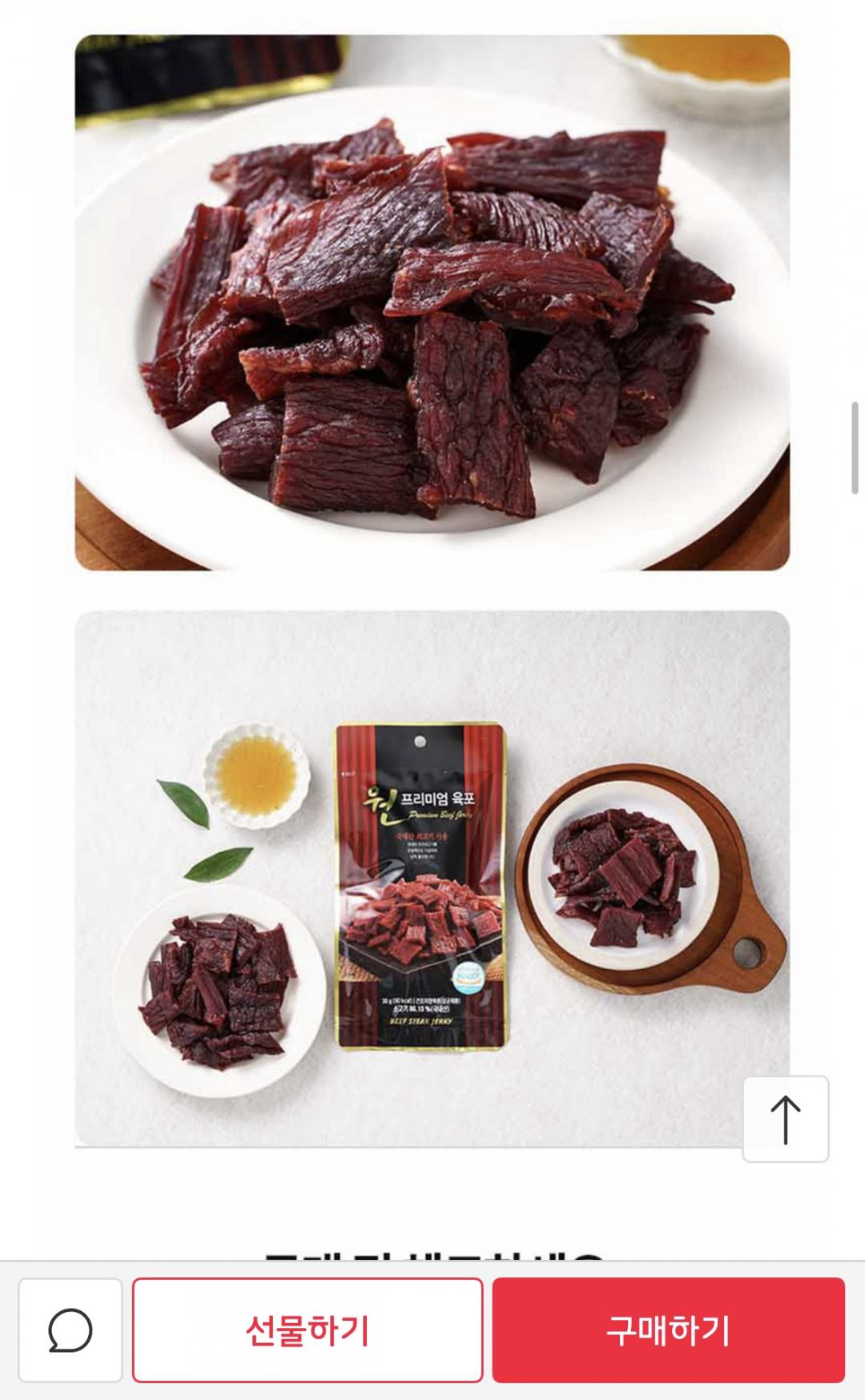Tap the 구매하기 purchase button
Screen dimensions: 865x1400
pos(668,1330)
